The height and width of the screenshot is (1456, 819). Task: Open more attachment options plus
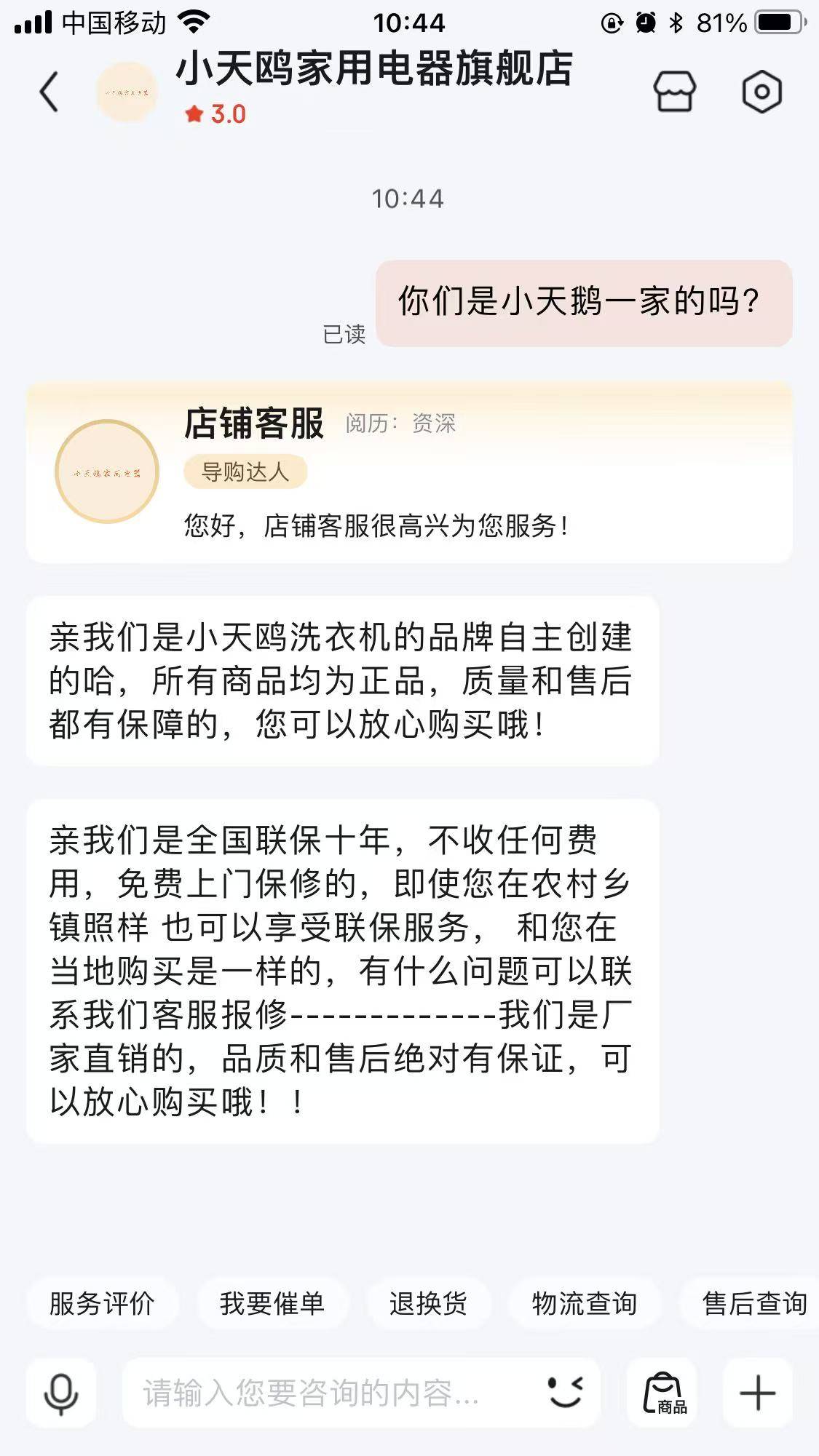click(757, 1393)
